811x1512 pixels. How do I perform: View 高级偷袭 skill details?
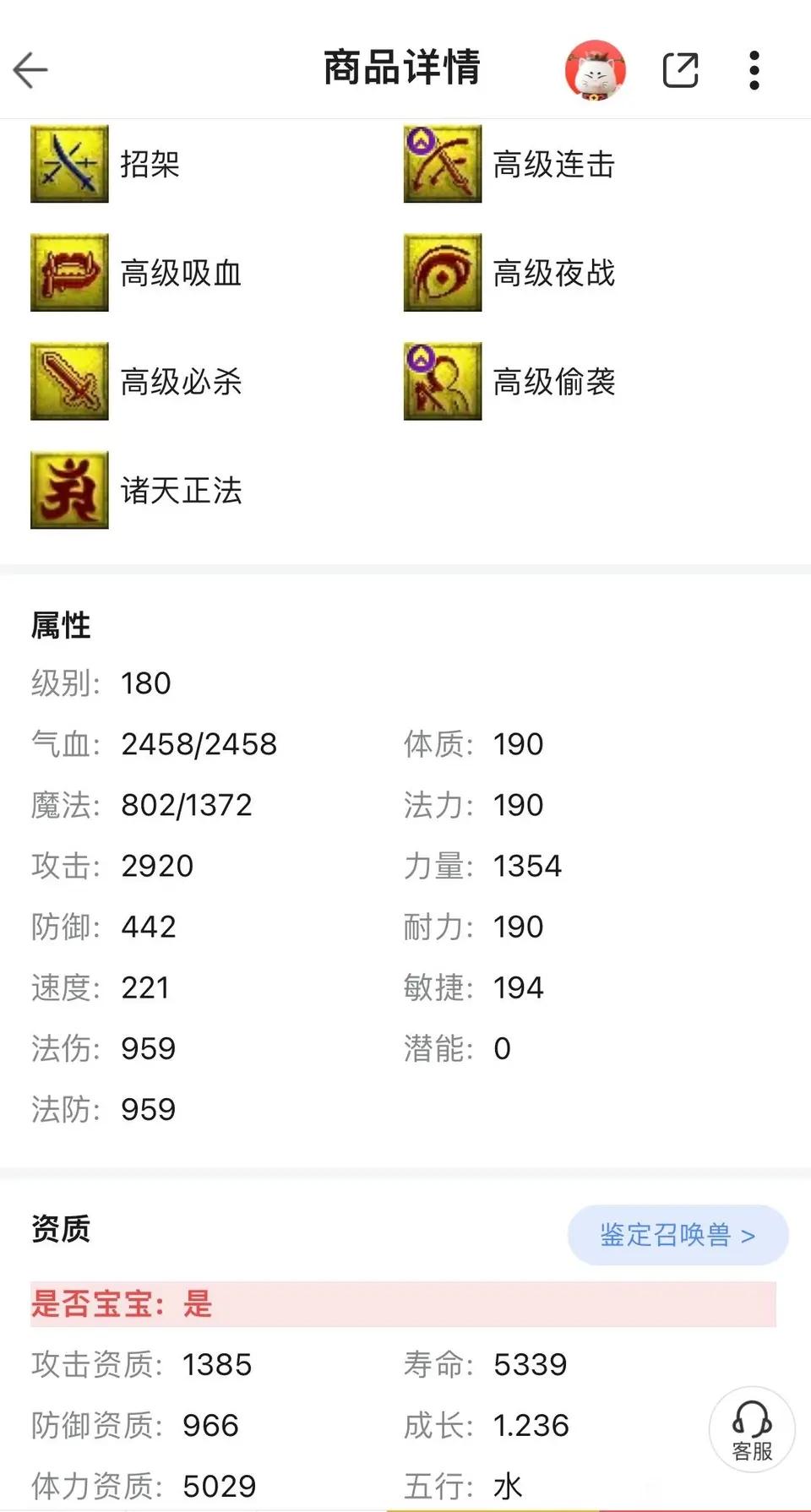[443, 381]
